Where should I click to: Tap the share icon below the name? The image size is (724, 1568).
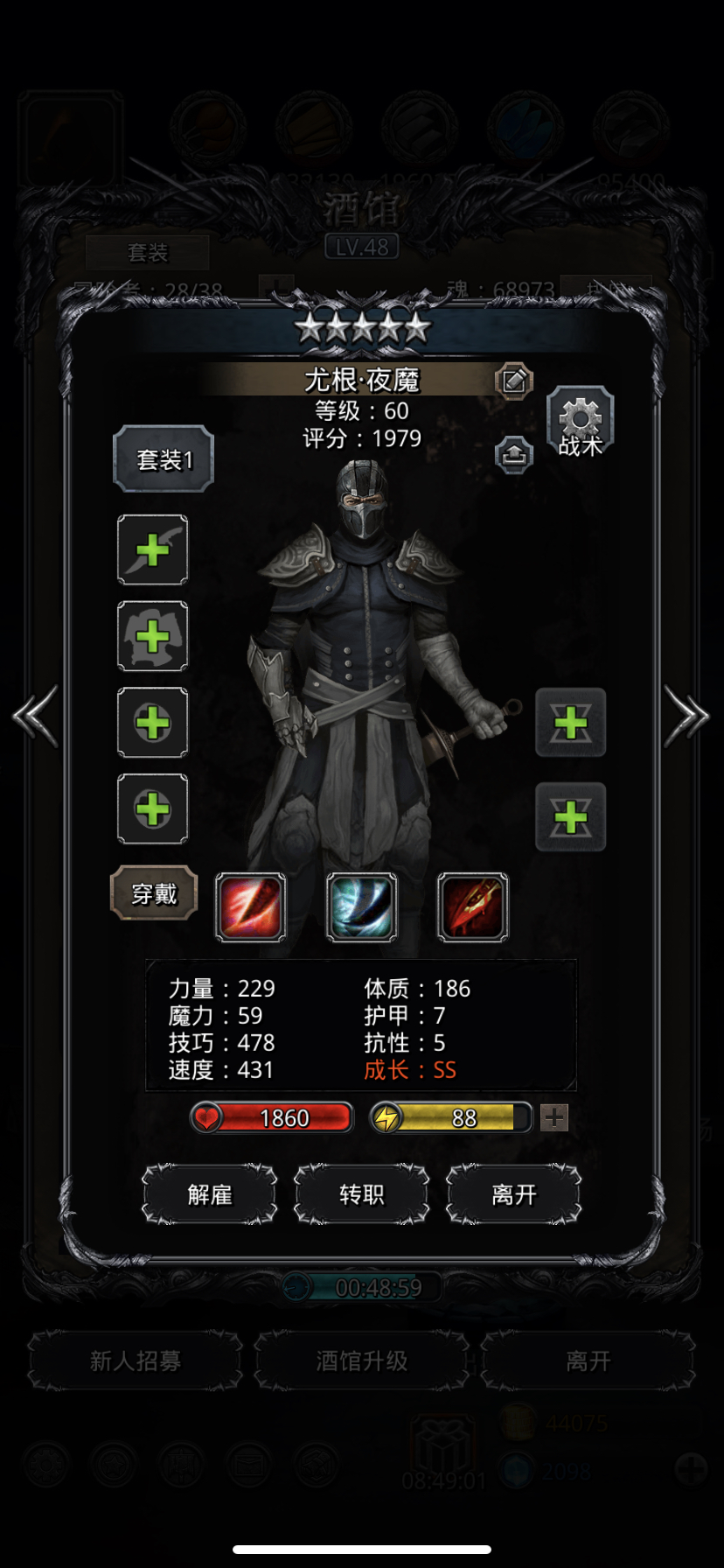pos(514,455)
